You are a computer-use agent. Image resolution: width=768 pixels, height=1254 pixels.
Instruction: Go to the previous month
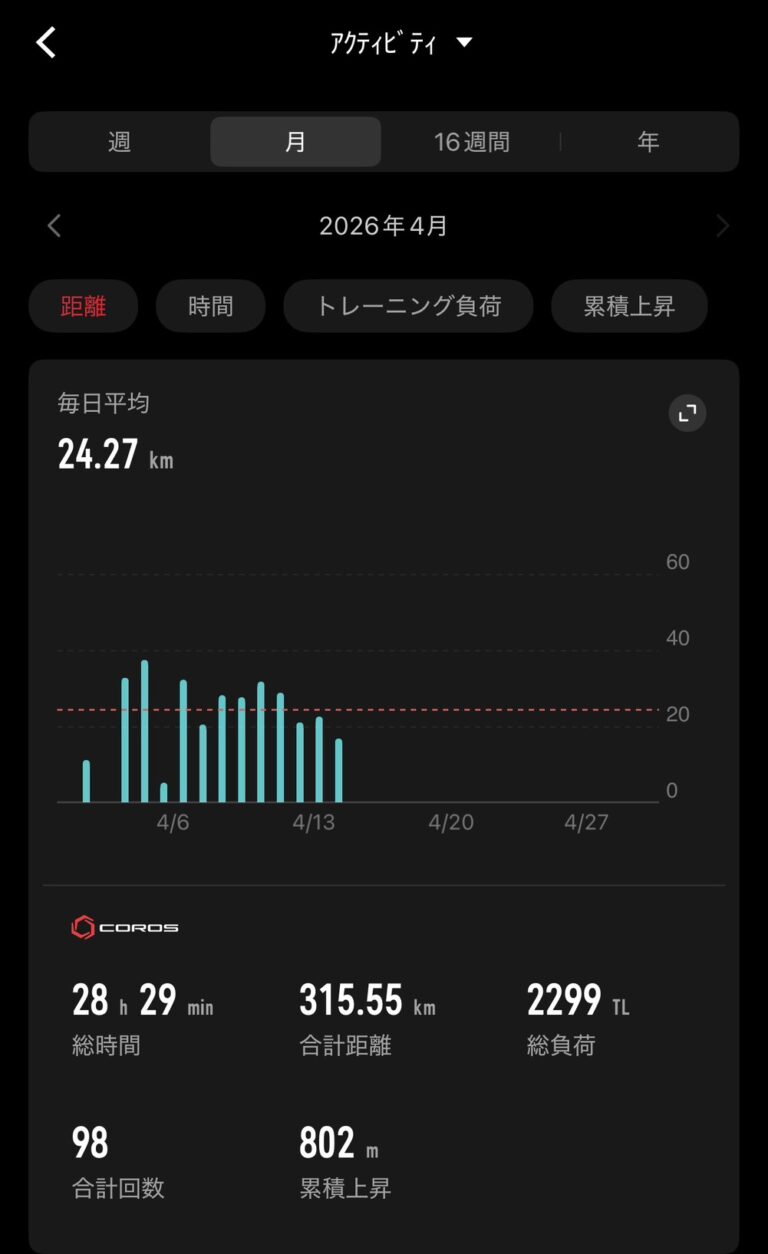pyautogui.click(x=55, y=226)
